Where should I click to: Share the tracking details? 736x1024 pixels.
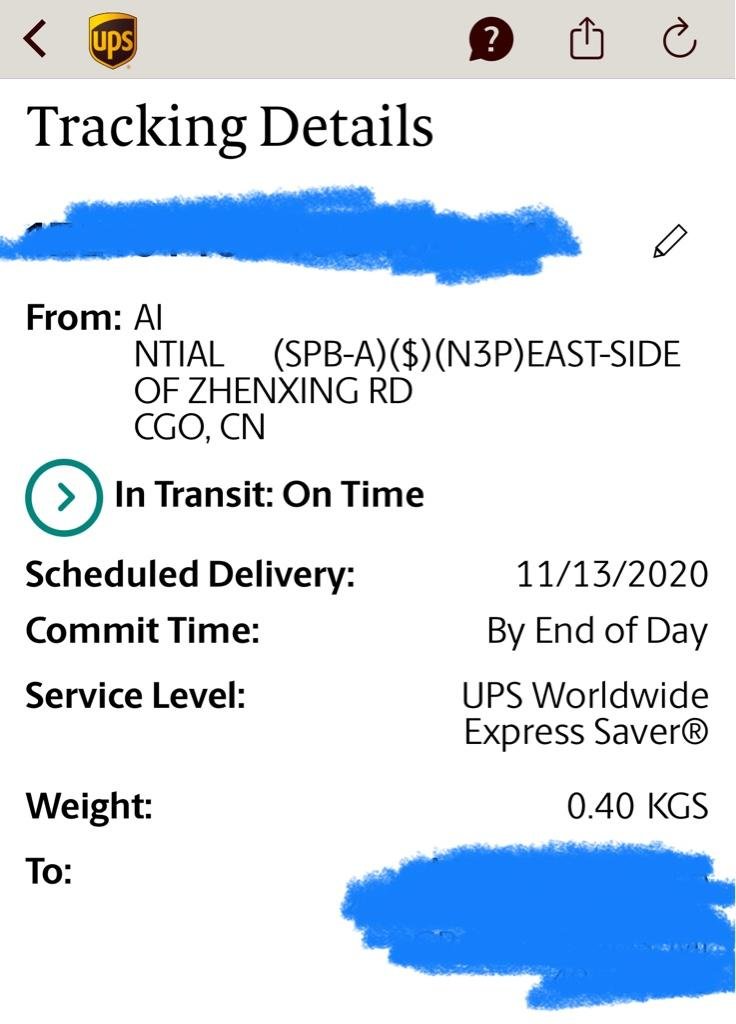pyautogui.click(x=586, y=39)
